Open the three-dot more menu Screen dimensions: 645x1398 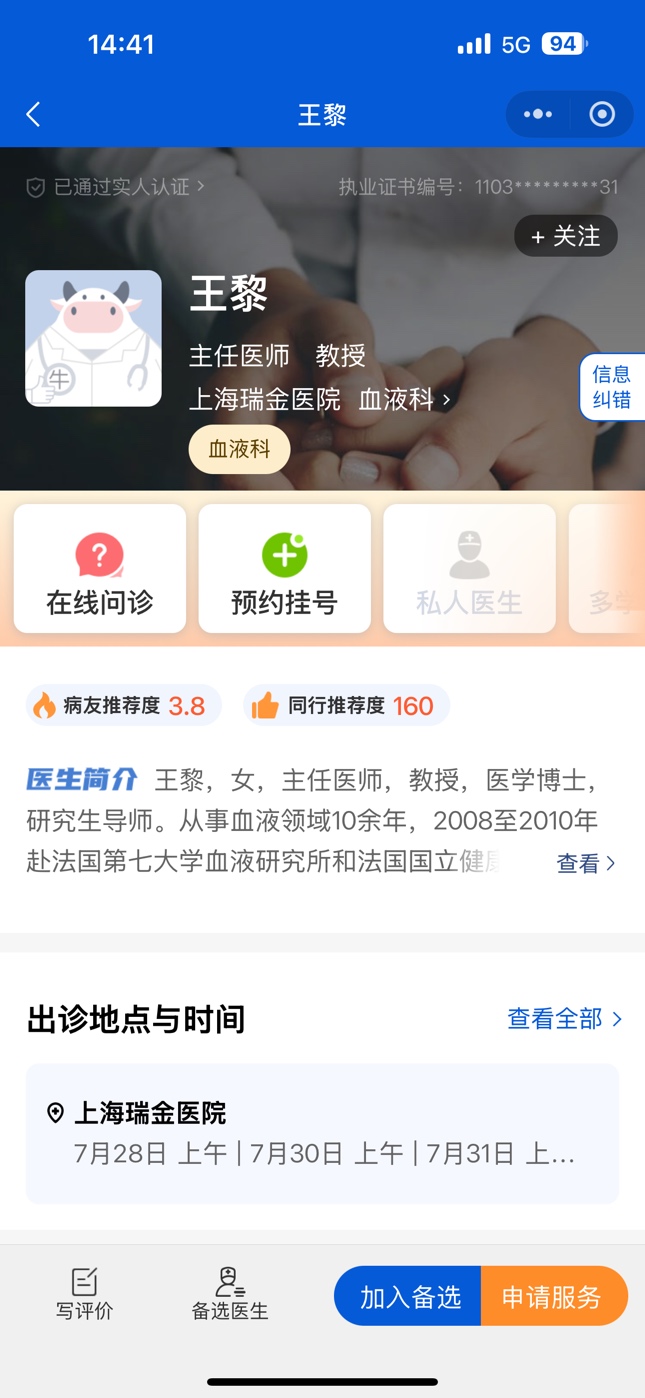point(538,114)
